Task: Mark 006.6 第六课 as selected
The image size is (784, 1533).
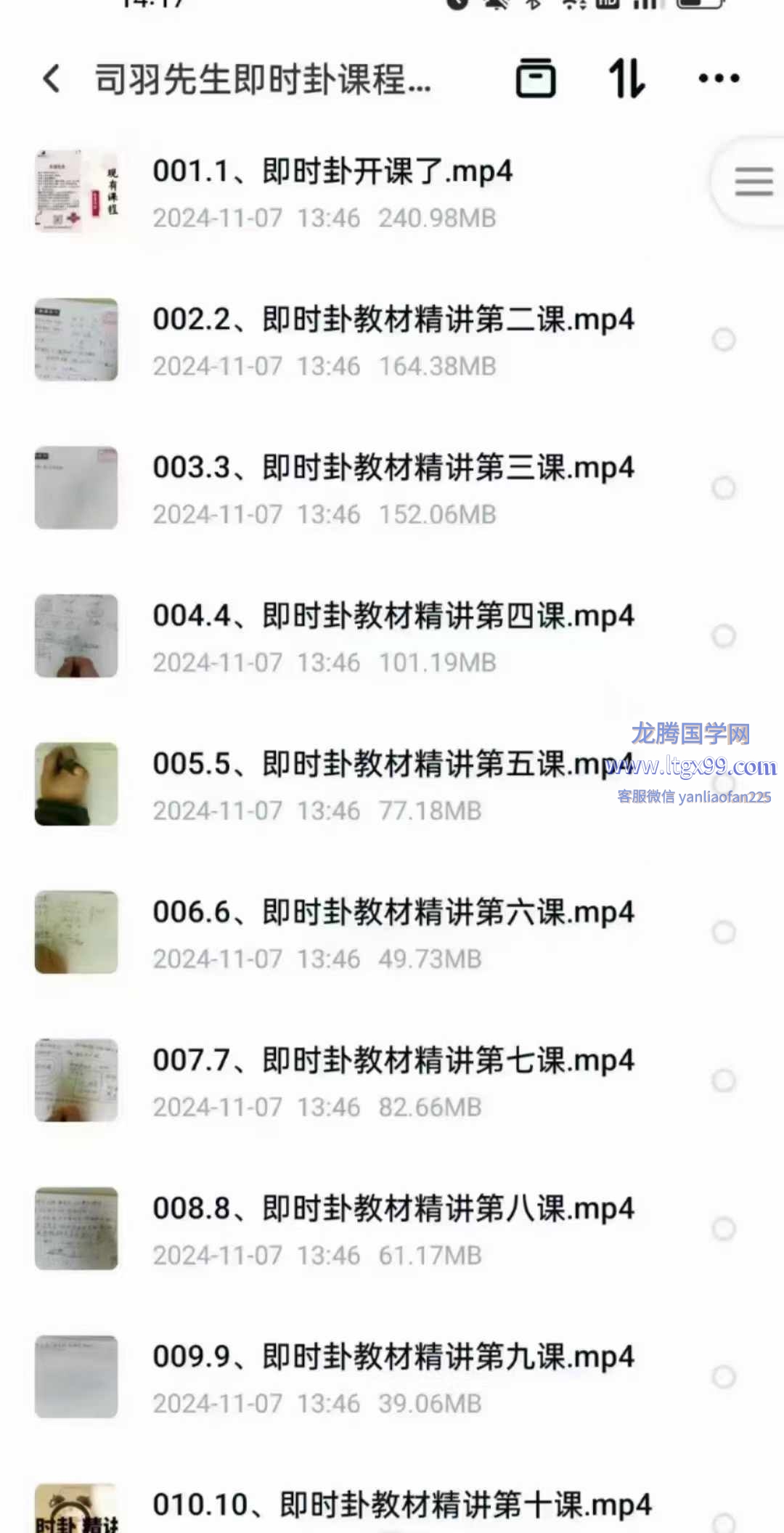Action: pos(724,932)
